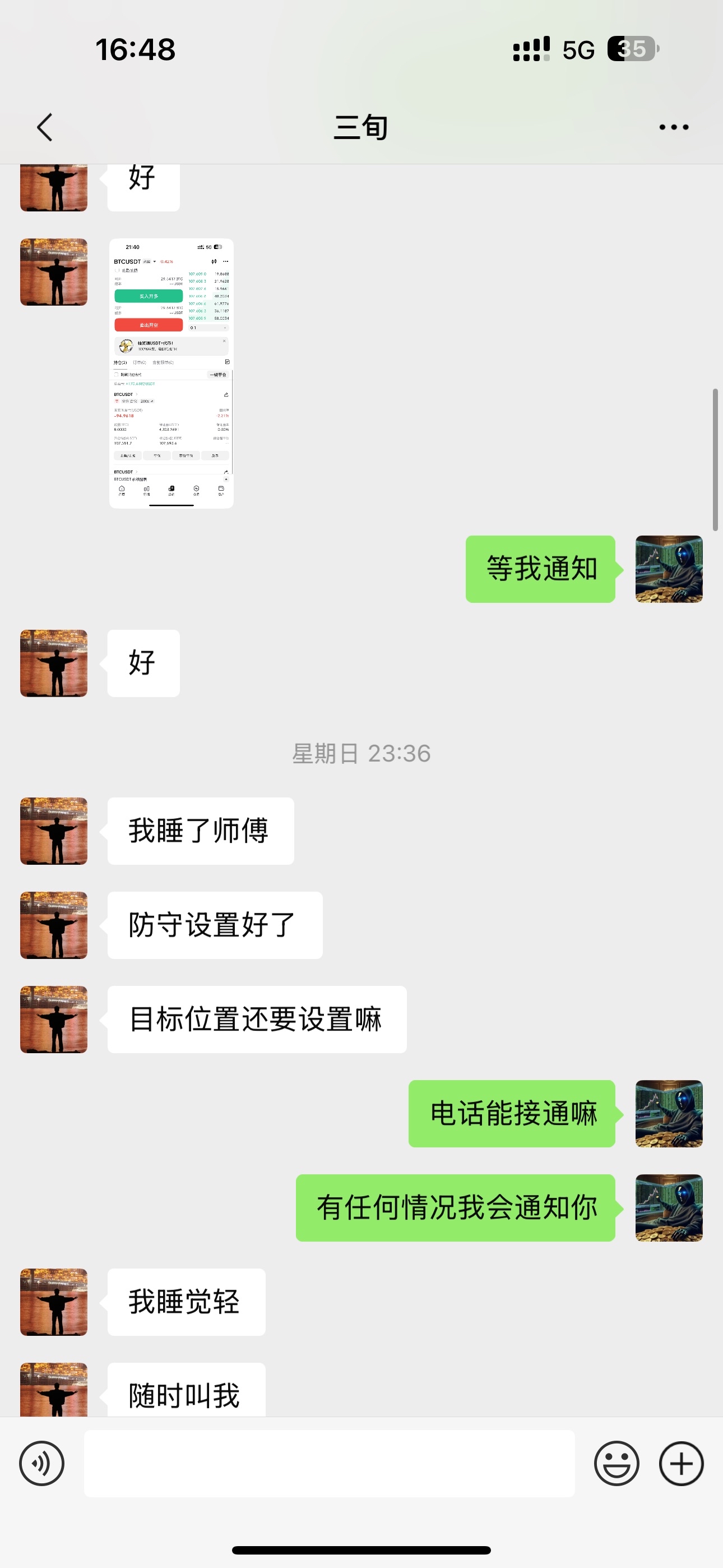The width and height of the screenshot is (723, 1568).
Task: Open my avatar beside 等我通知
Action: pos(669,569)
